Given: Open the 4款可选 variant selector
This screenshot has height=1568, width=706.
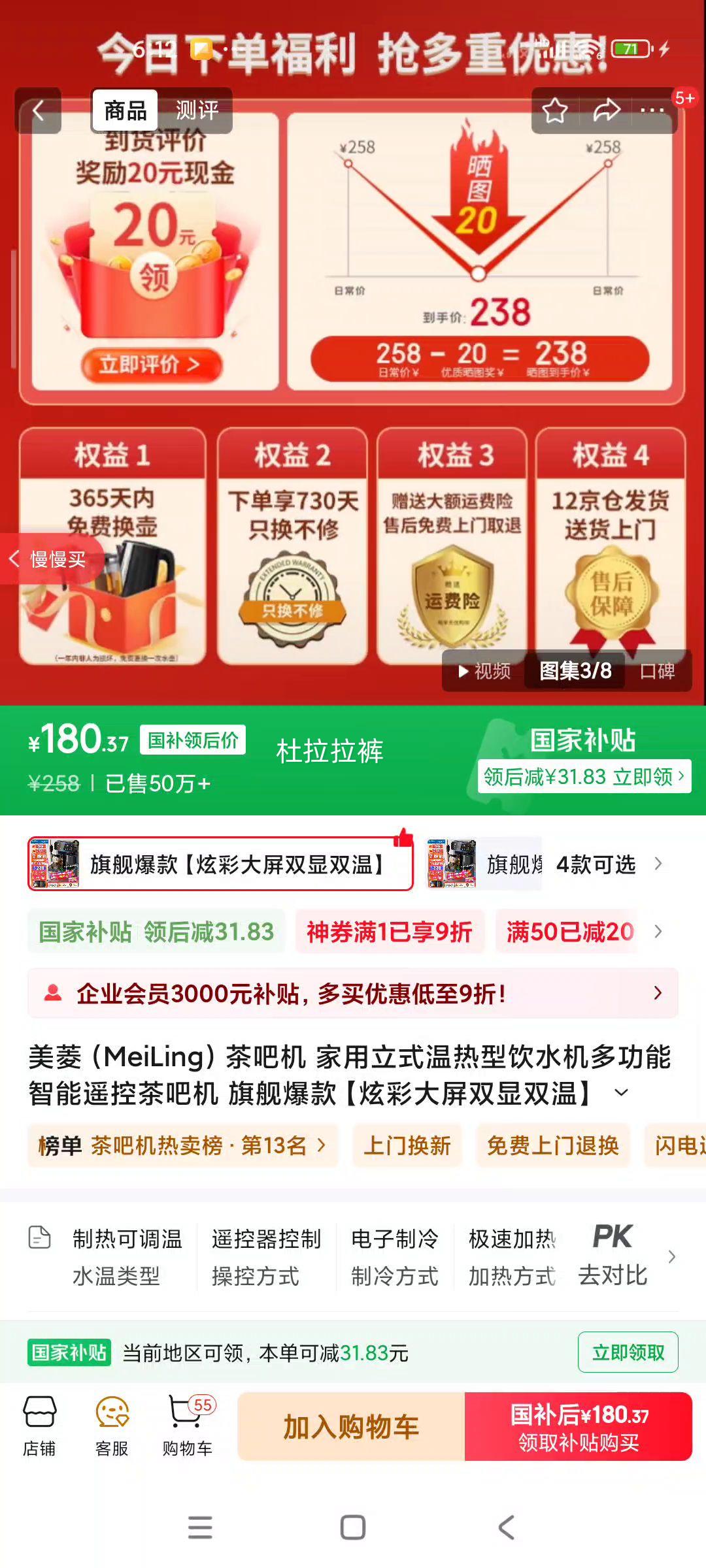Looking at the screenshot, I should (x=608, y=864).
